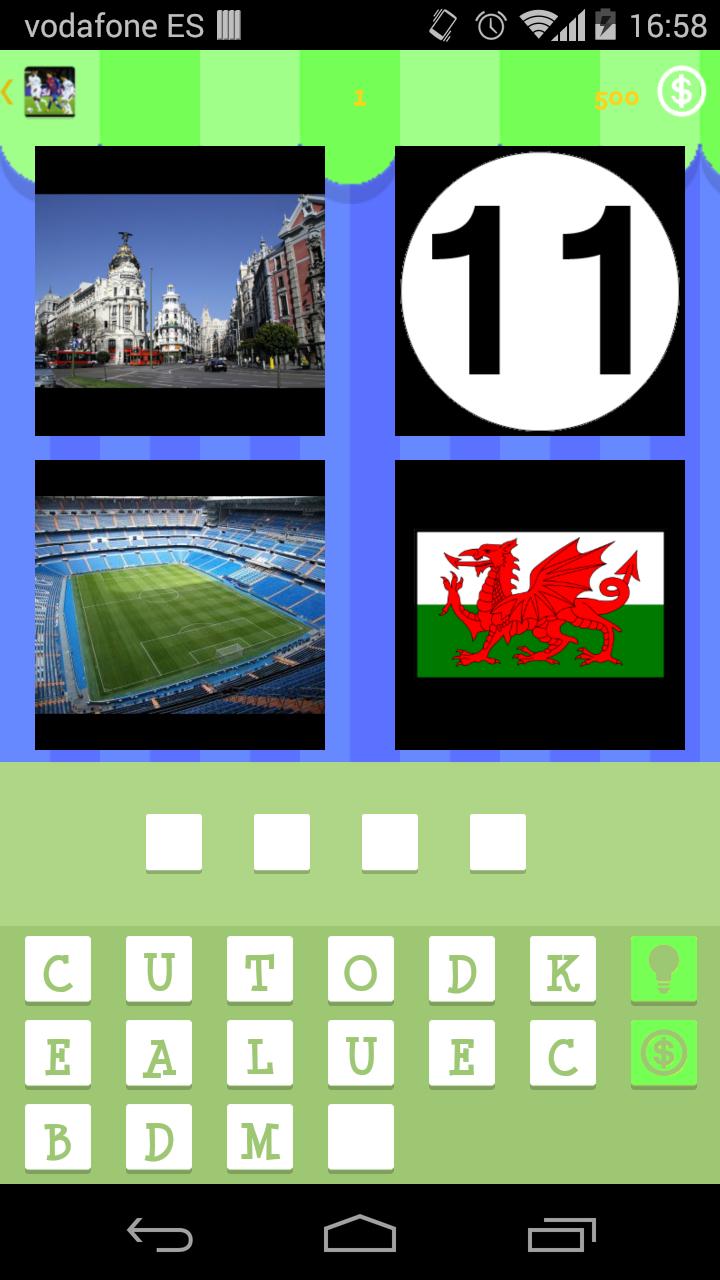Tap the letter B tile in bottom row
The height and width of the screenshot is (1280, 720).
pyautogui.click(x=57, y=1135)
